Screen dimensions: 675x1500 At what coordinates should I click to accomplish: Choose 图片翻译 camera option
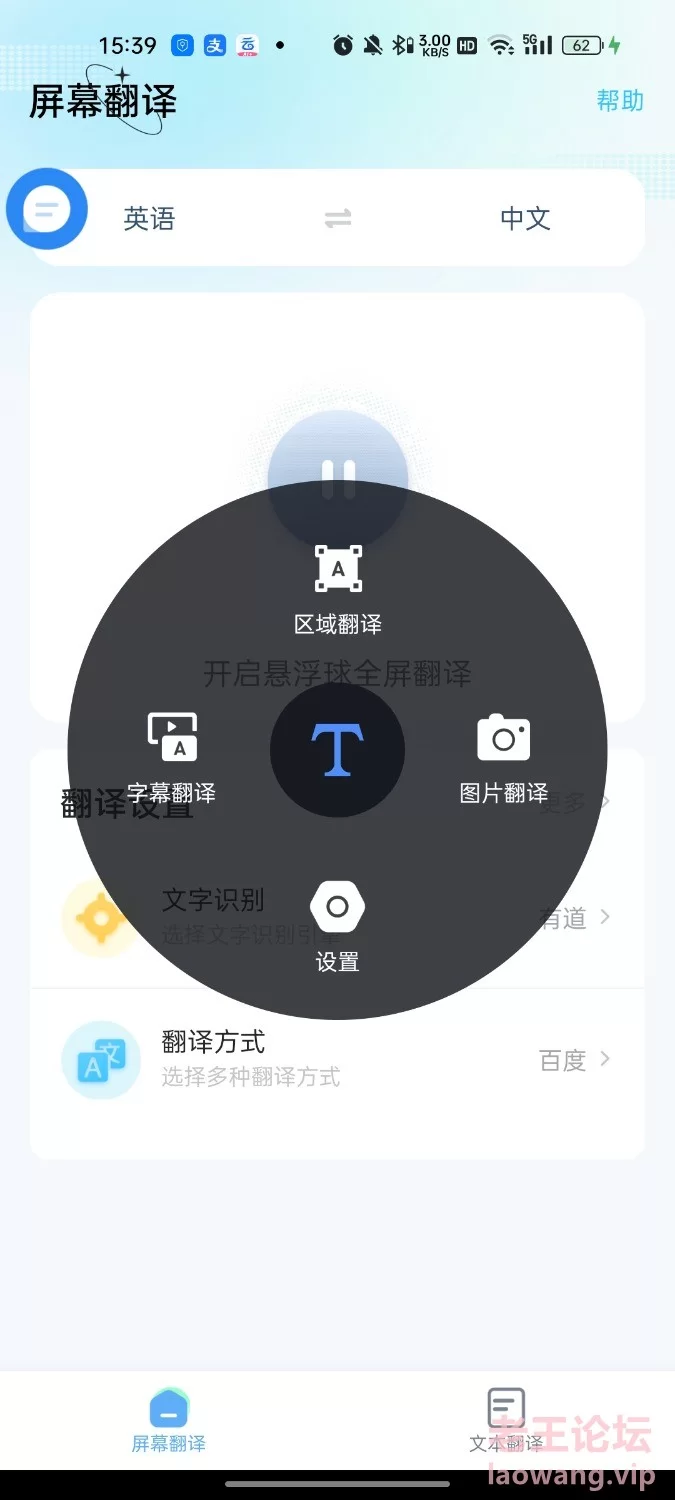click(x=504, y=760)
